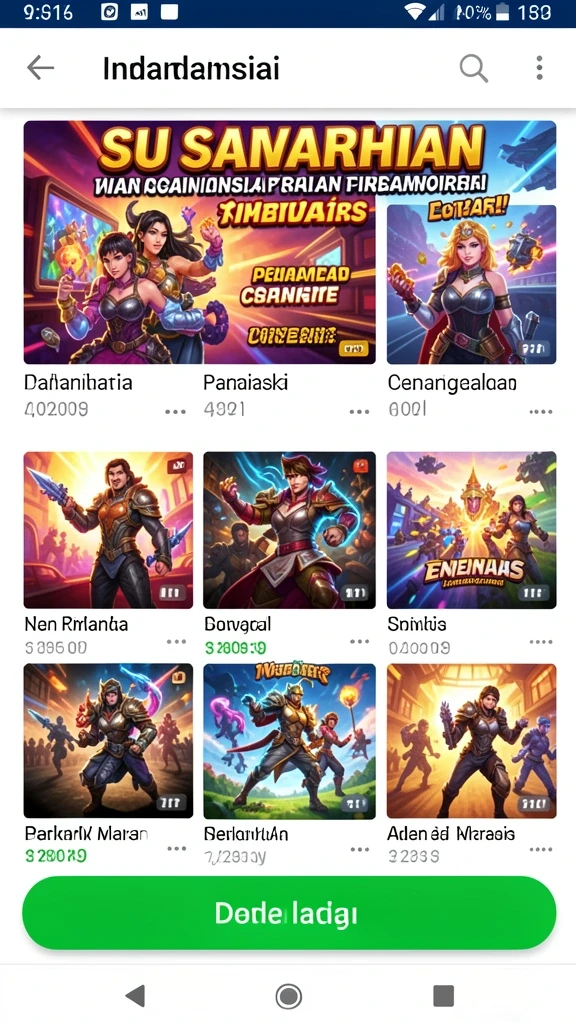Open the app bar overflow menu
Viewport: 576px width, 1024px height.
(x=539, y=67)
